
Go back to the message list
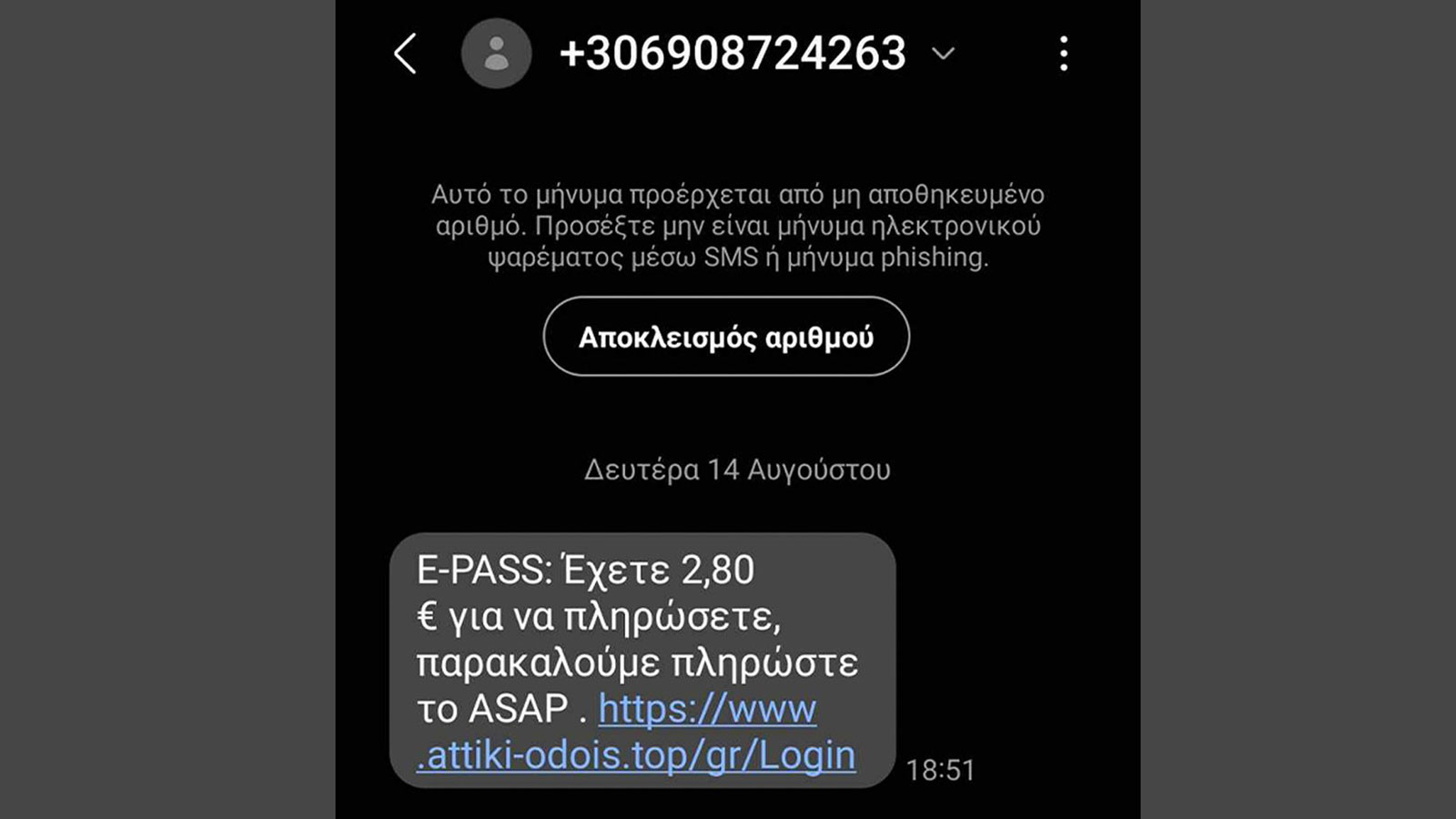coord(406,54)
